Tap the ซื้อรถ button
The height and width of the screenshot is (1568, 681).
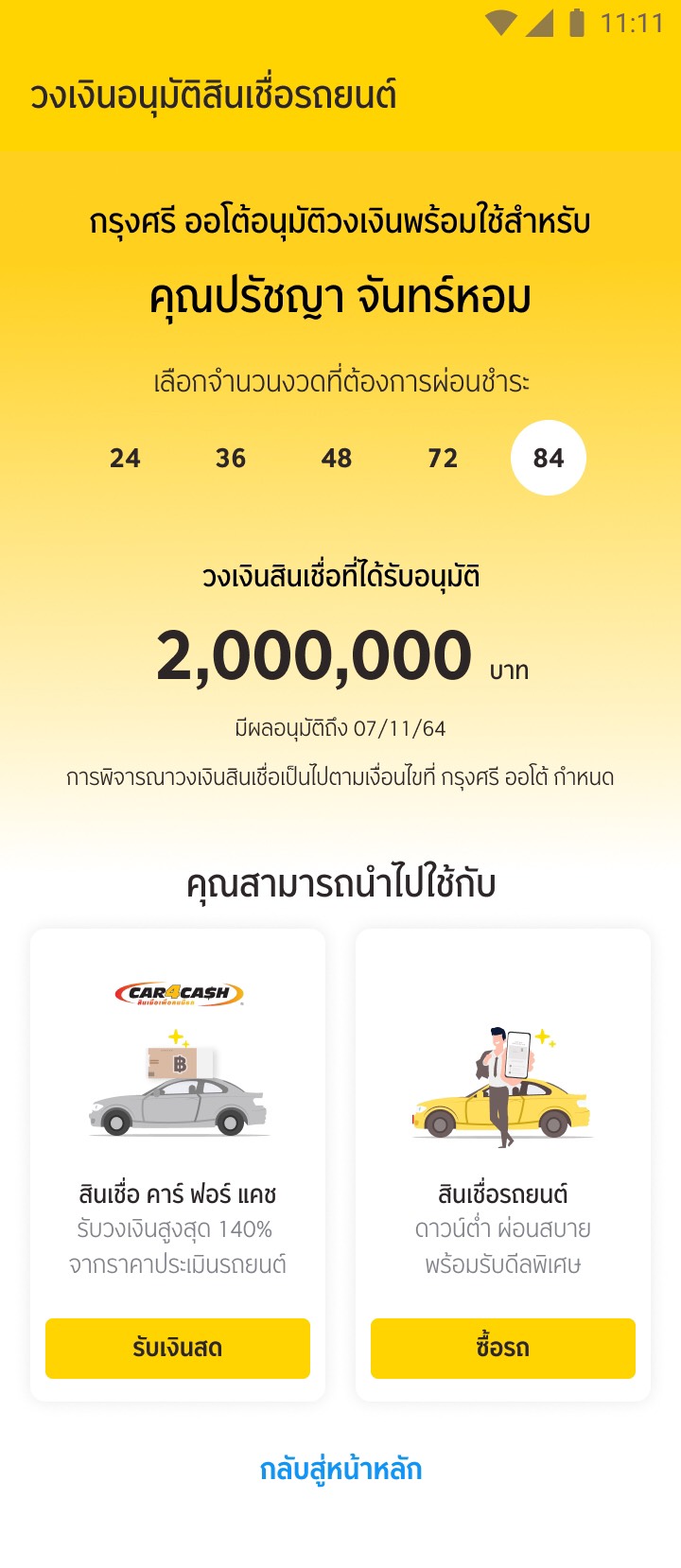click(x=503, y=1348)
